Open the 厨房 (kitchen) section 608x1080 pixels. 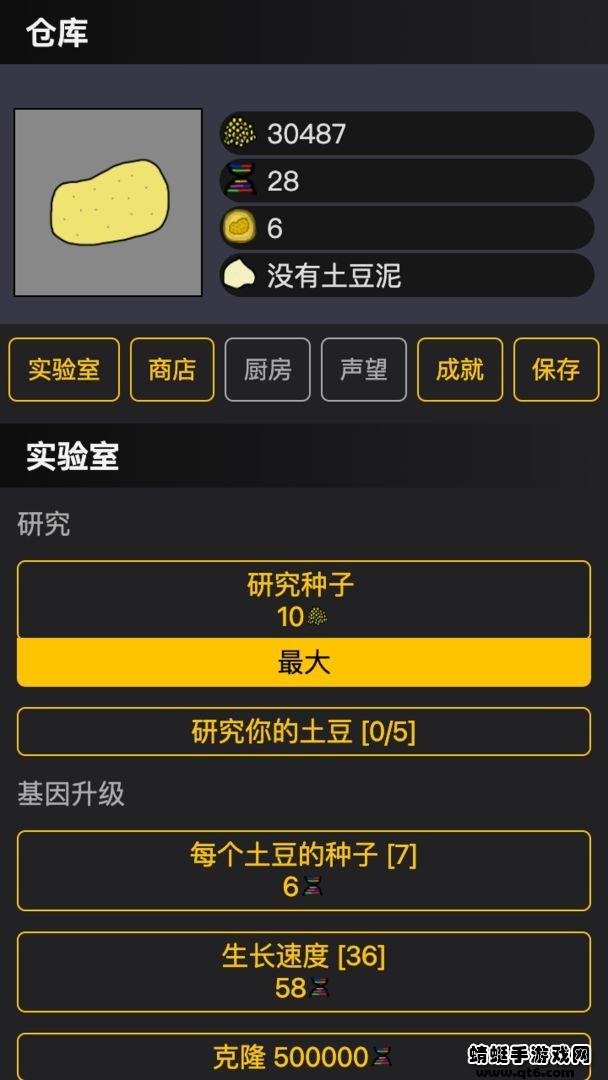tap(268, 369)
